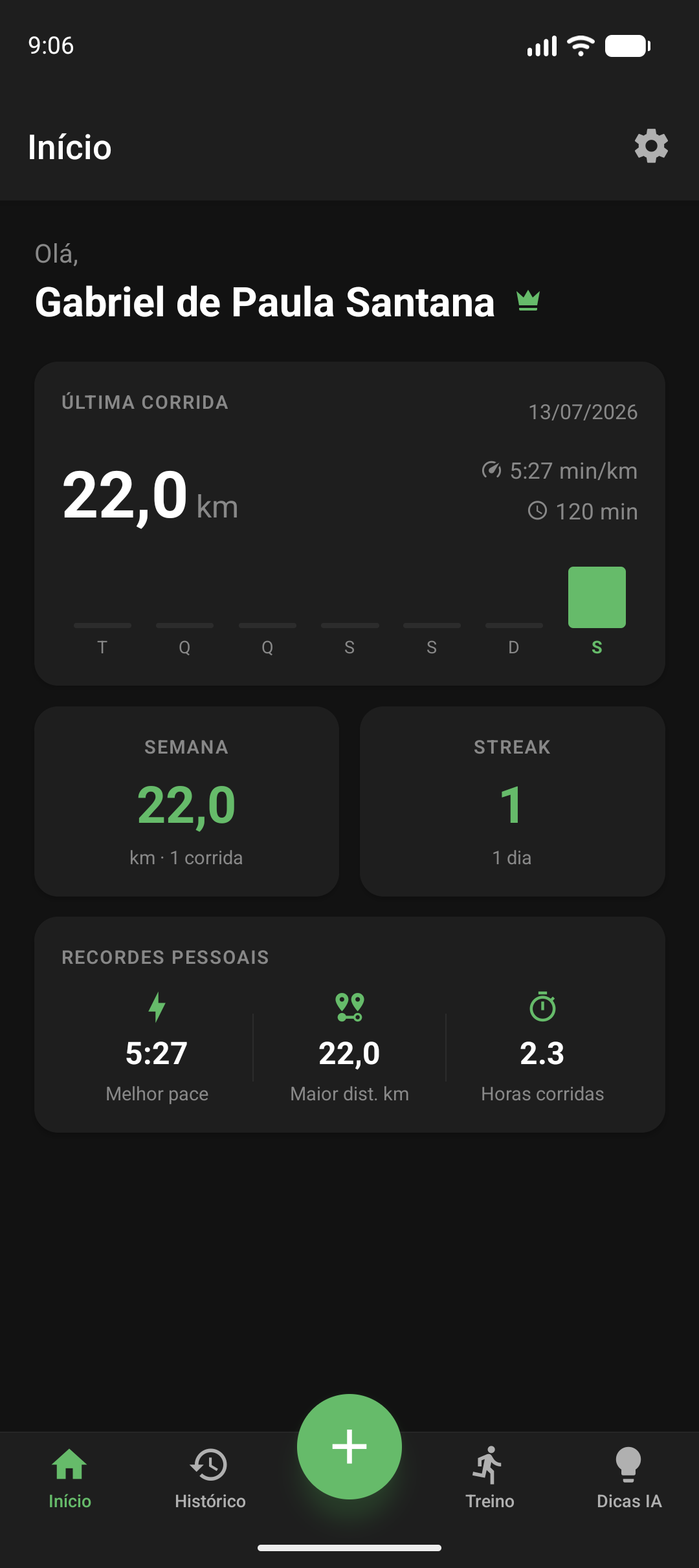Open the Última Corrida card
This screenshot has height=1568, width=699.
[x=349, y=523]
